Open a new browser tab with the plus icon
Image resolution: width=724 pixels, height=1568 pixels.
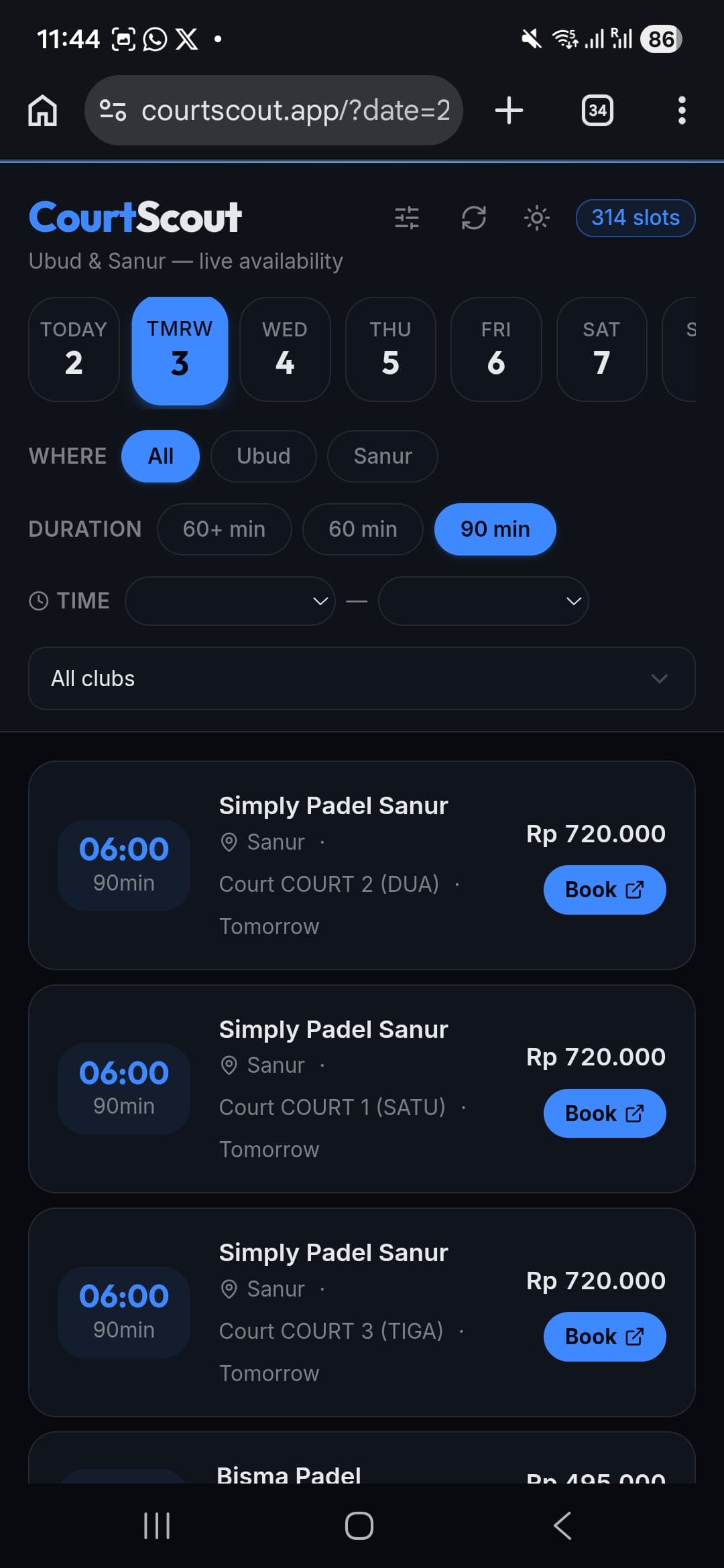pyautogui.click(x=508, y=111)
